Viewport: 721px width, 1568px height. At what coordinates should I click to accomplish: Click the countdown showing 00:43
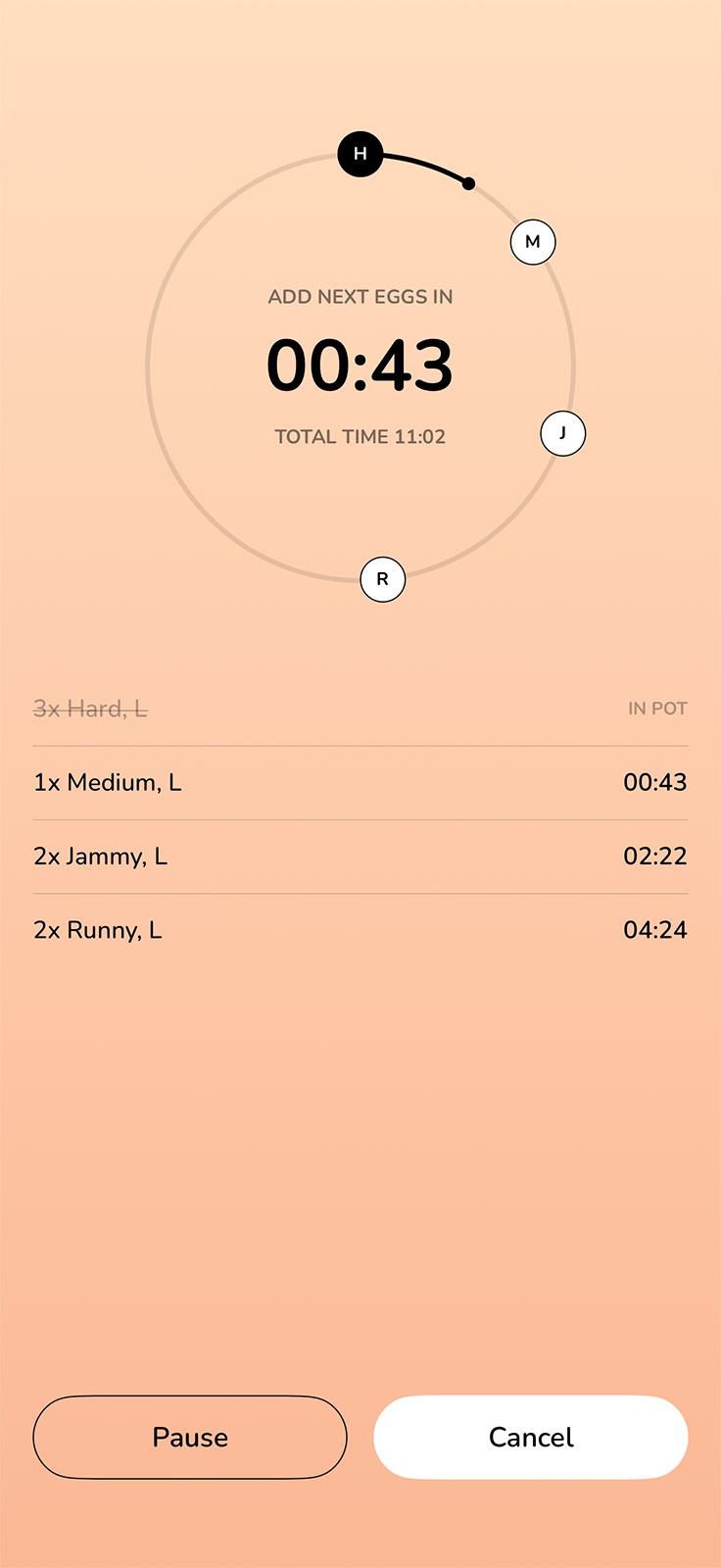pos(360,365)
